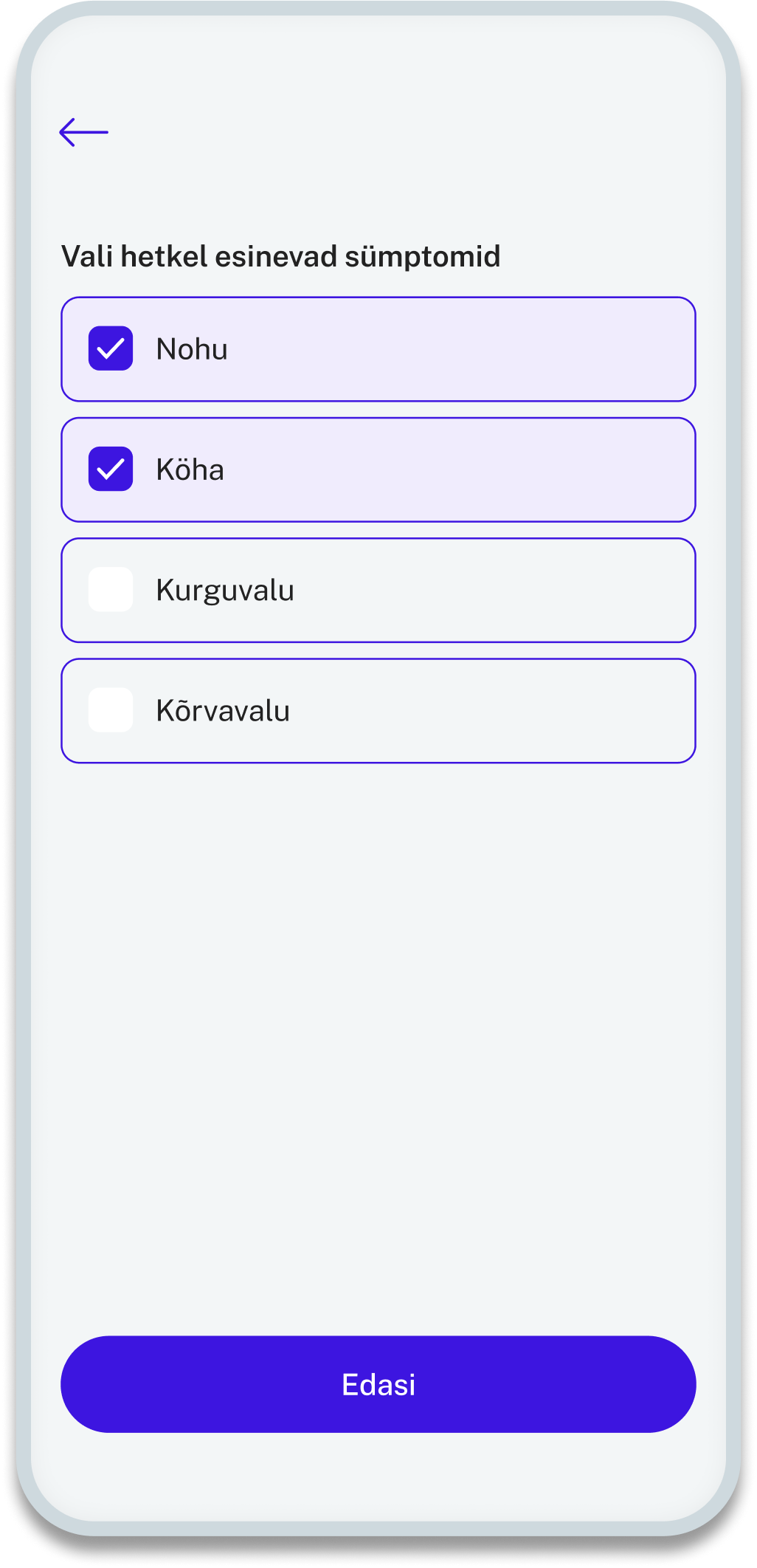Image resolution: width=757 pixels, height=1568 pixels.
Task: Select the Kurguvalu symptom
Action: tap(111, 590)
